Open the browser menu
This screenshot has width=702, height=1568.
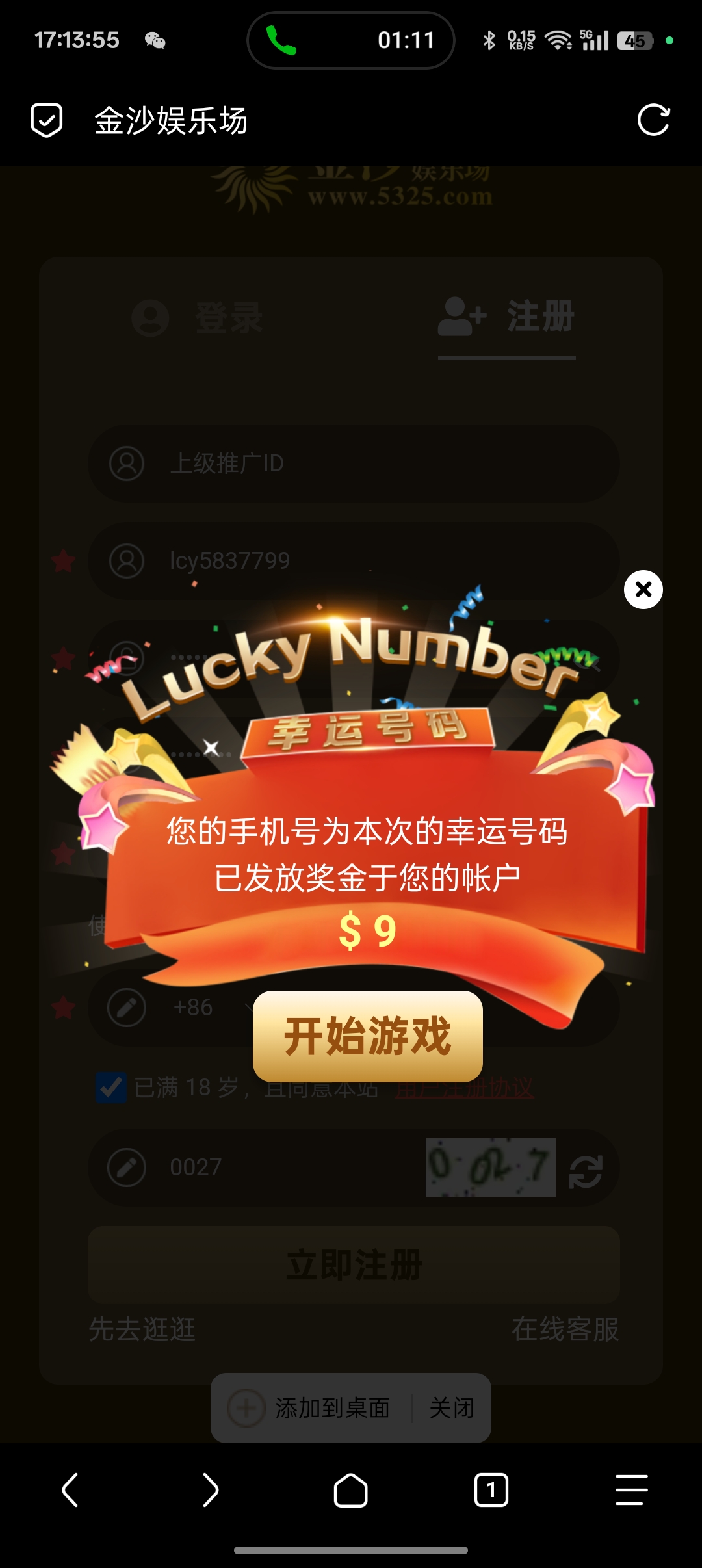pos(631,1490)
